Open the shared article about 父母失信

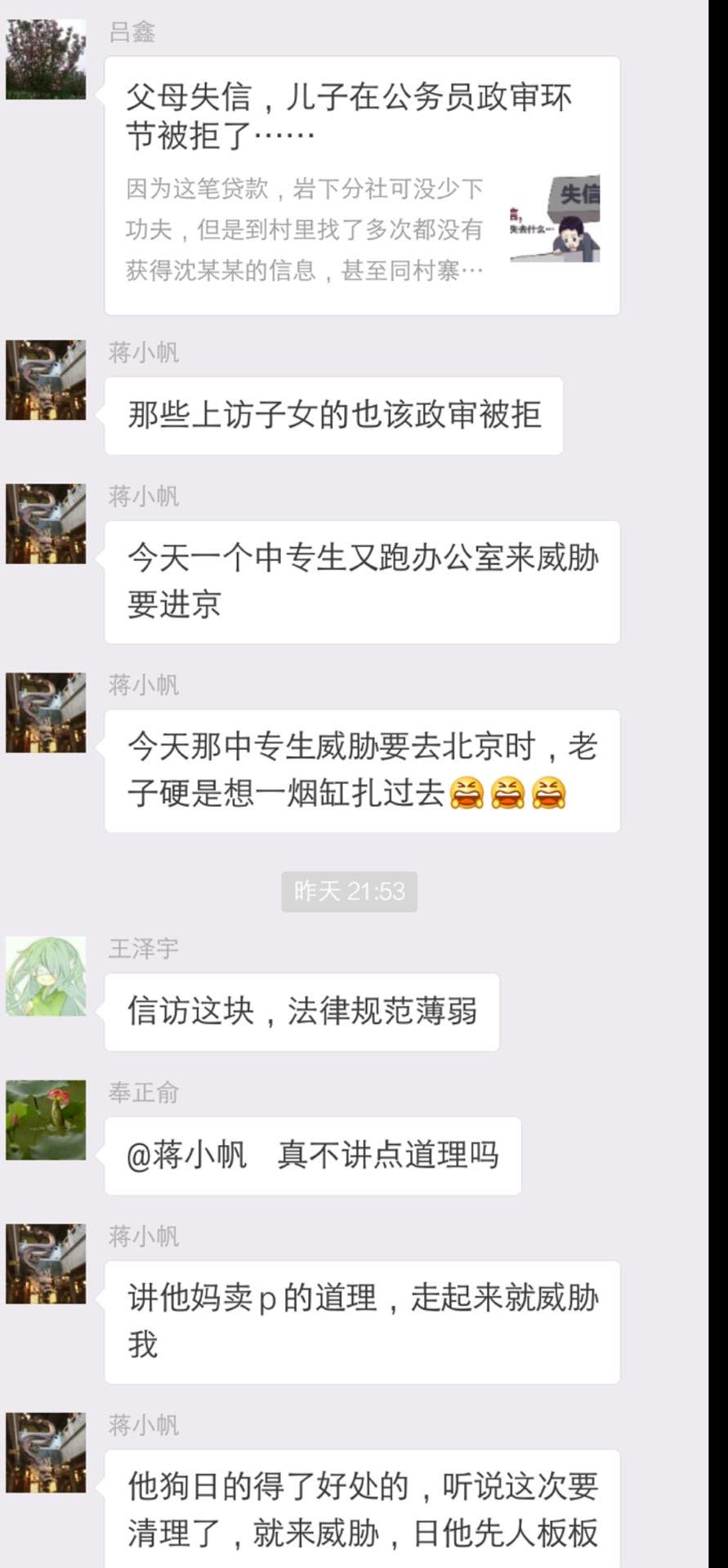361,185
